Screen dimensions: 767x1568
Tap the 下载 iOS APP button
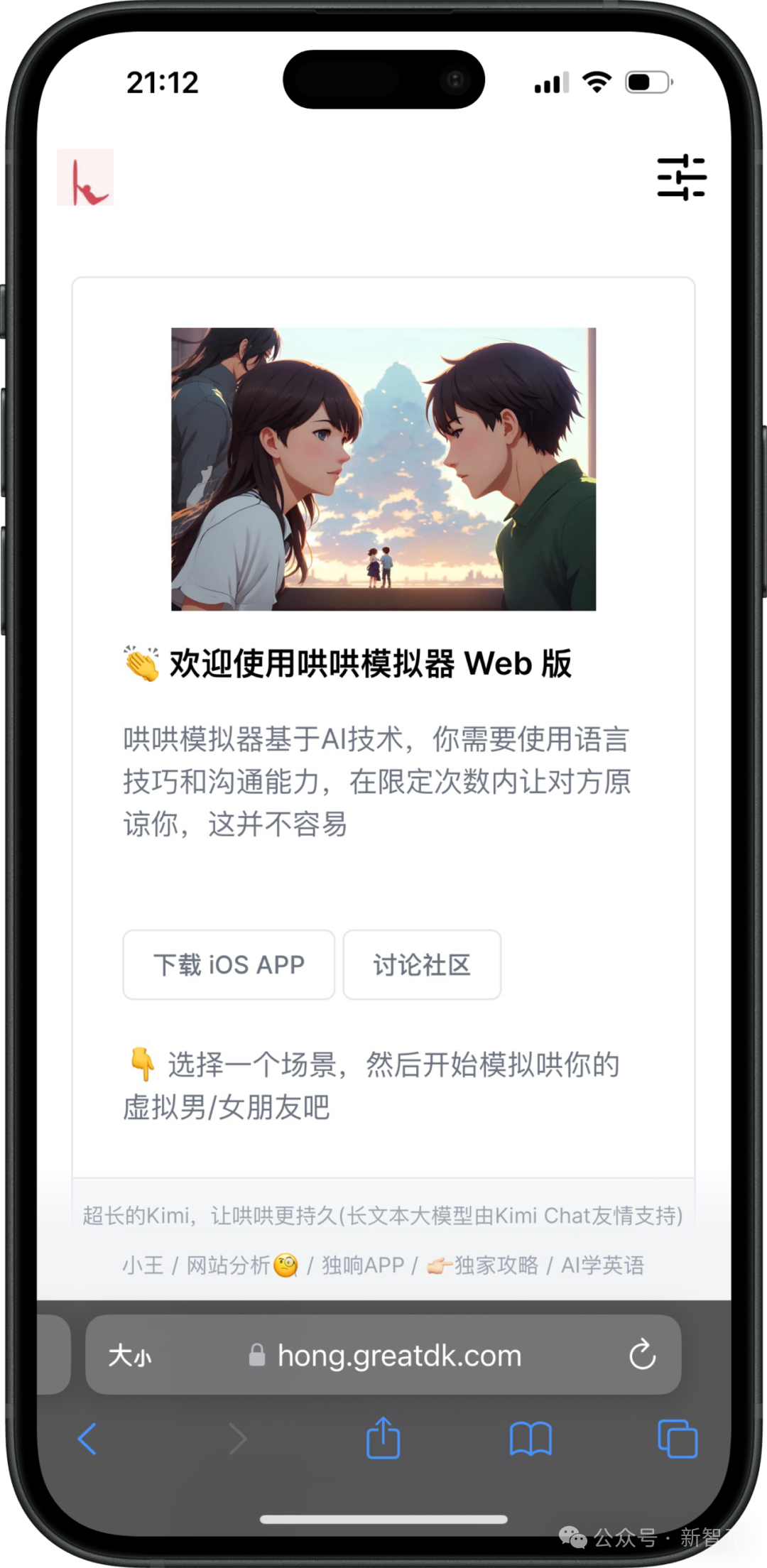229,964
